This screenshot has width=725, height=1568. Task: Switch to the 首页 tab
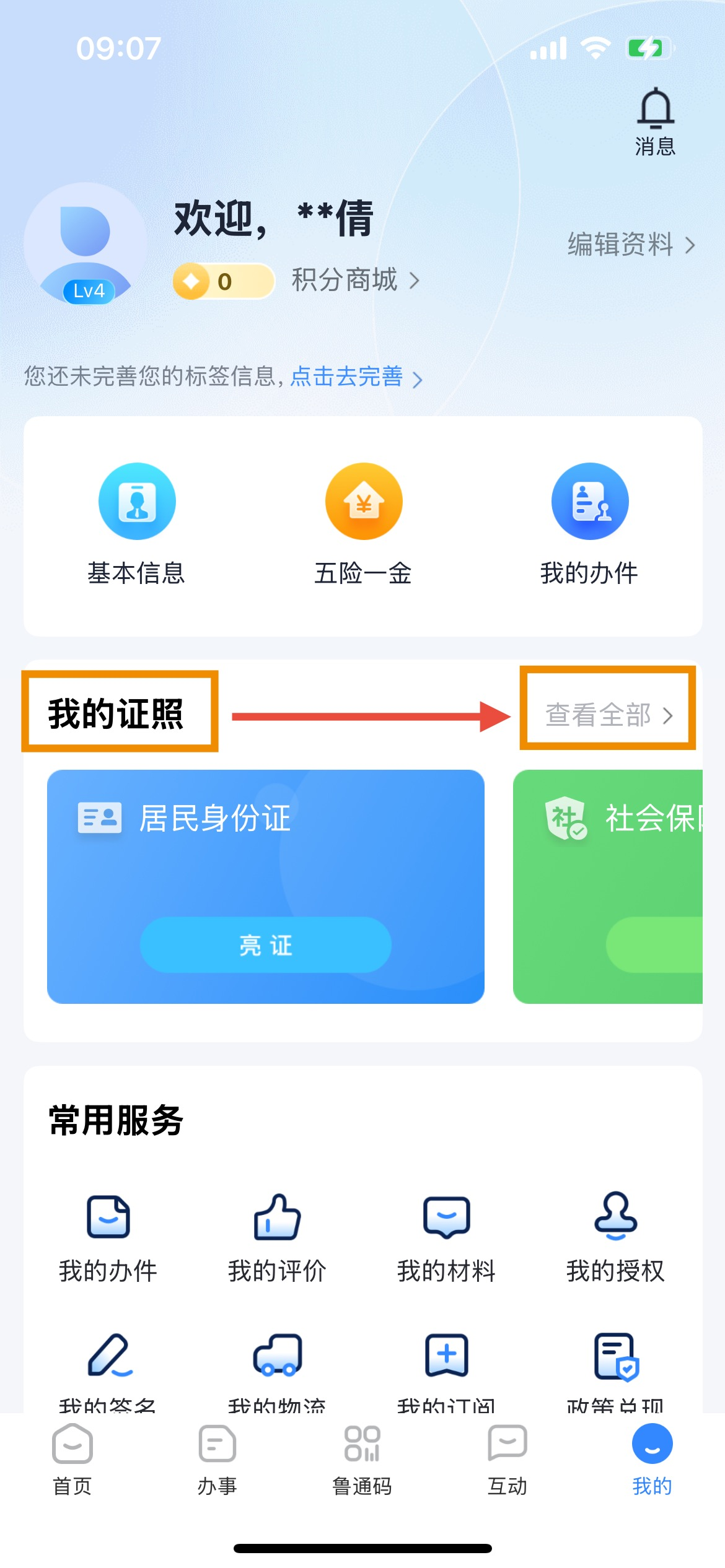[72, 1460]
